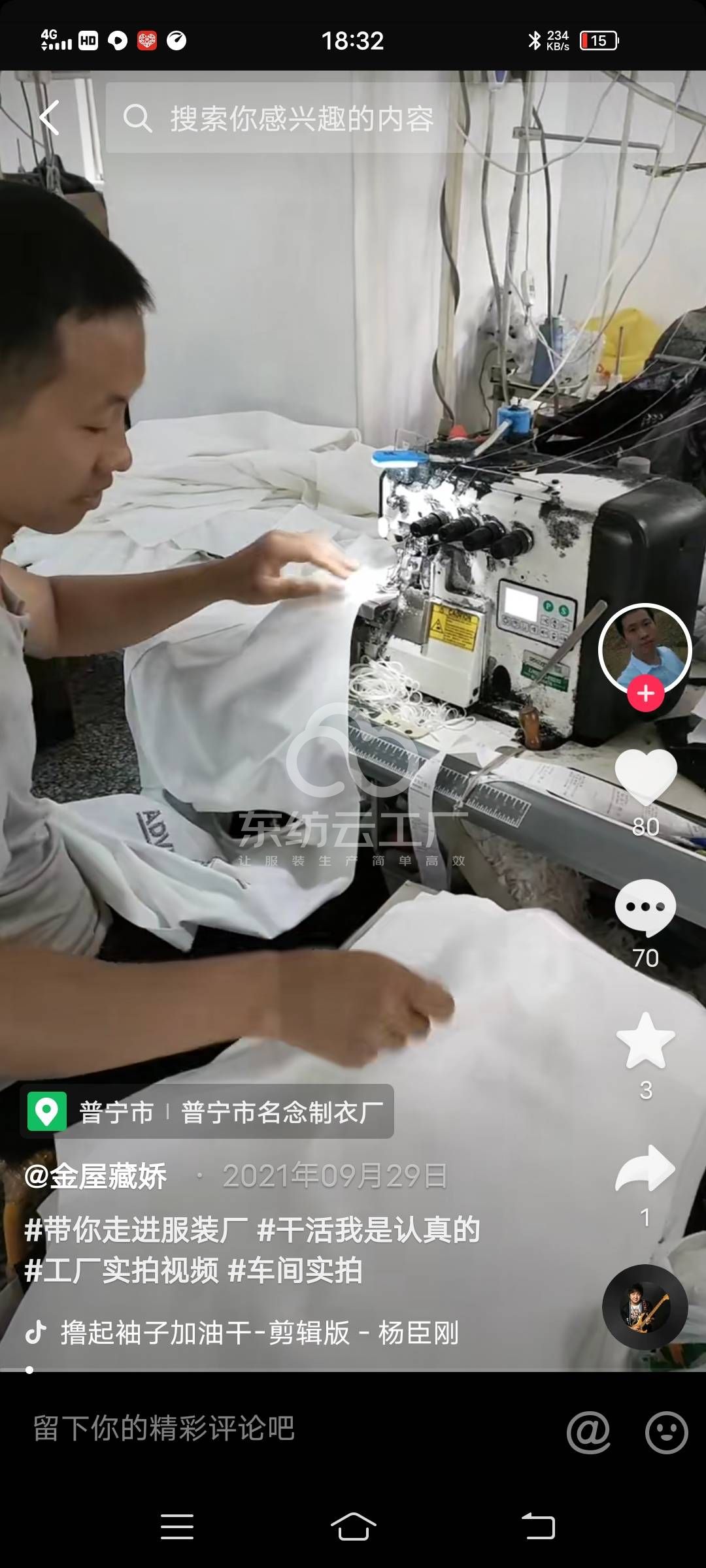Open the video creator's profile avatar
The height and width of the screenshot is (1568, 706).
coord(645,647)
